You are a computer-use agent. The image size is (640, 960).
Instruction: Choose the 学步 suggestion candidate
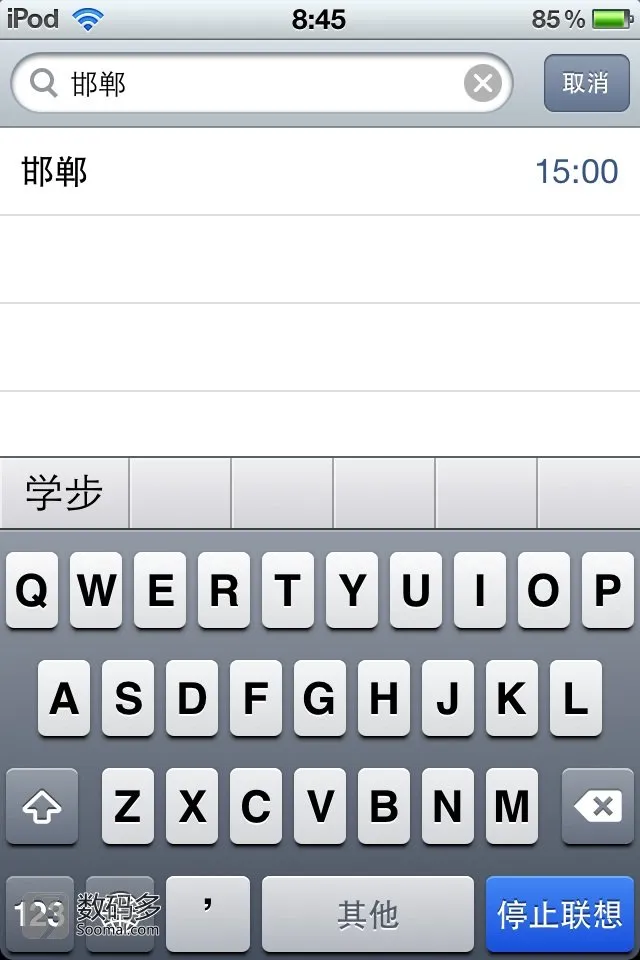64,494
